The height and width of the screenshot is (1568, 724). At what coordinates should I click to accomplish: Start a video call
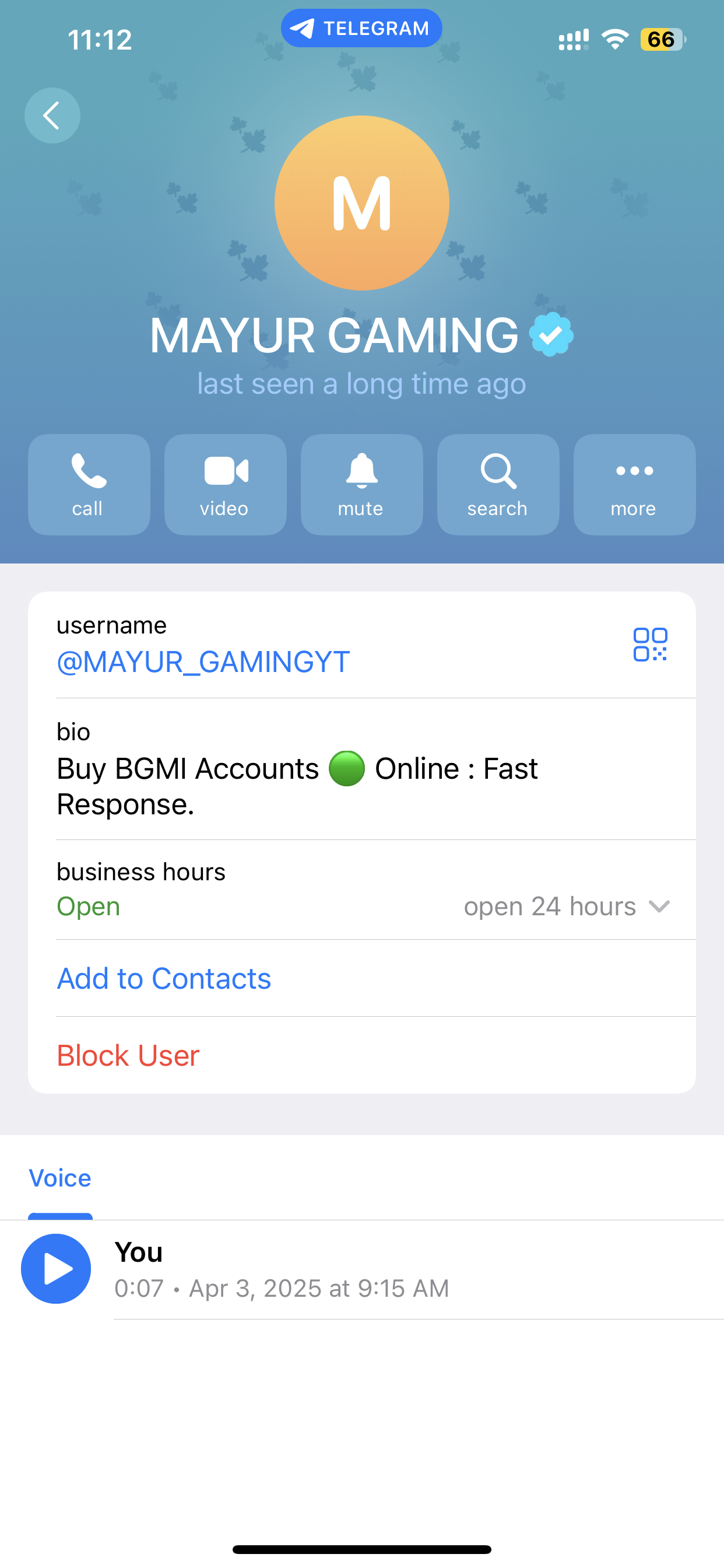225,485
